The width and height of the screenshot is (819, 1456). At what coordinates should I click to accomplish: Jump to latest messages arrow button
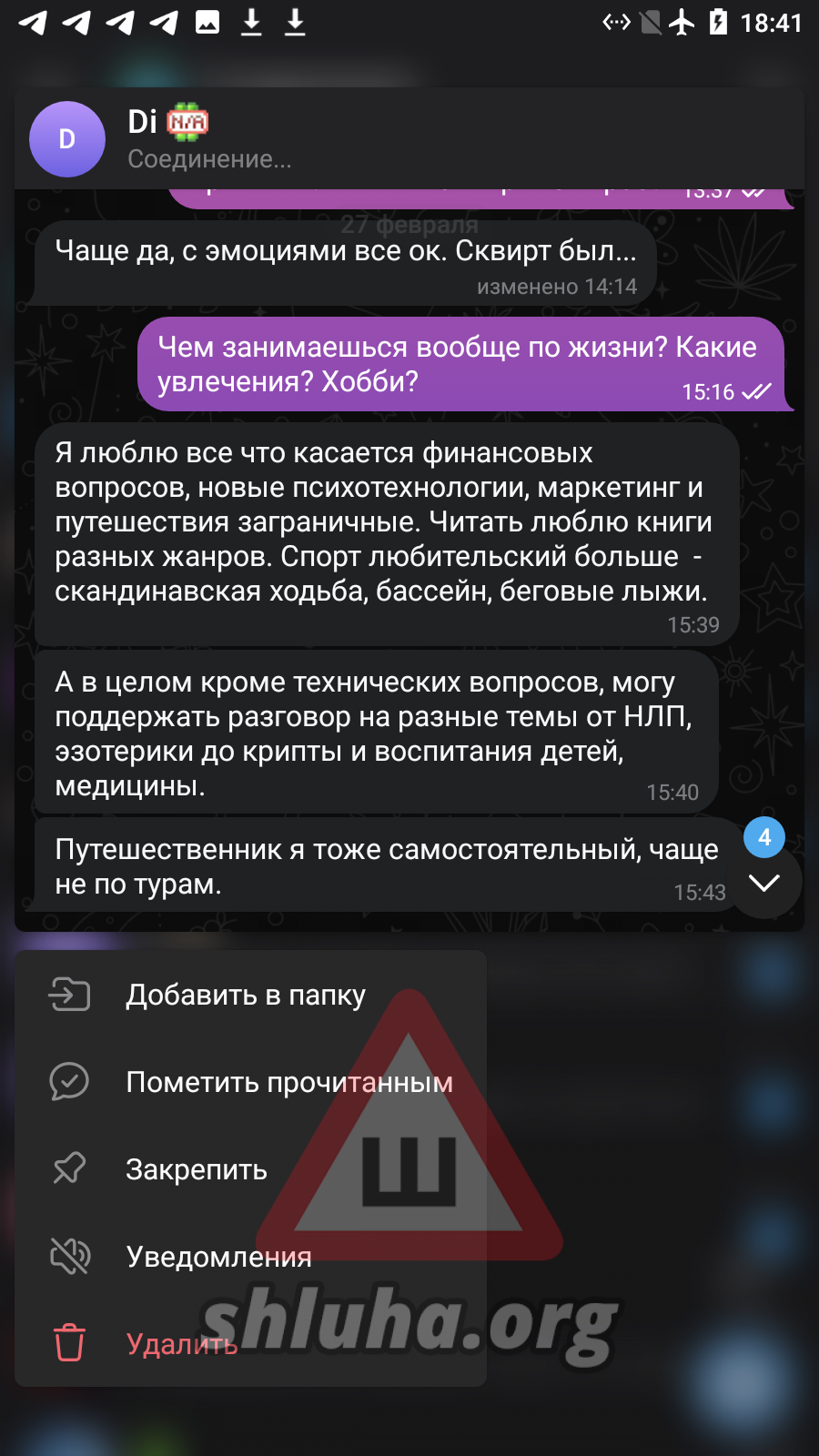pos(764,881)
